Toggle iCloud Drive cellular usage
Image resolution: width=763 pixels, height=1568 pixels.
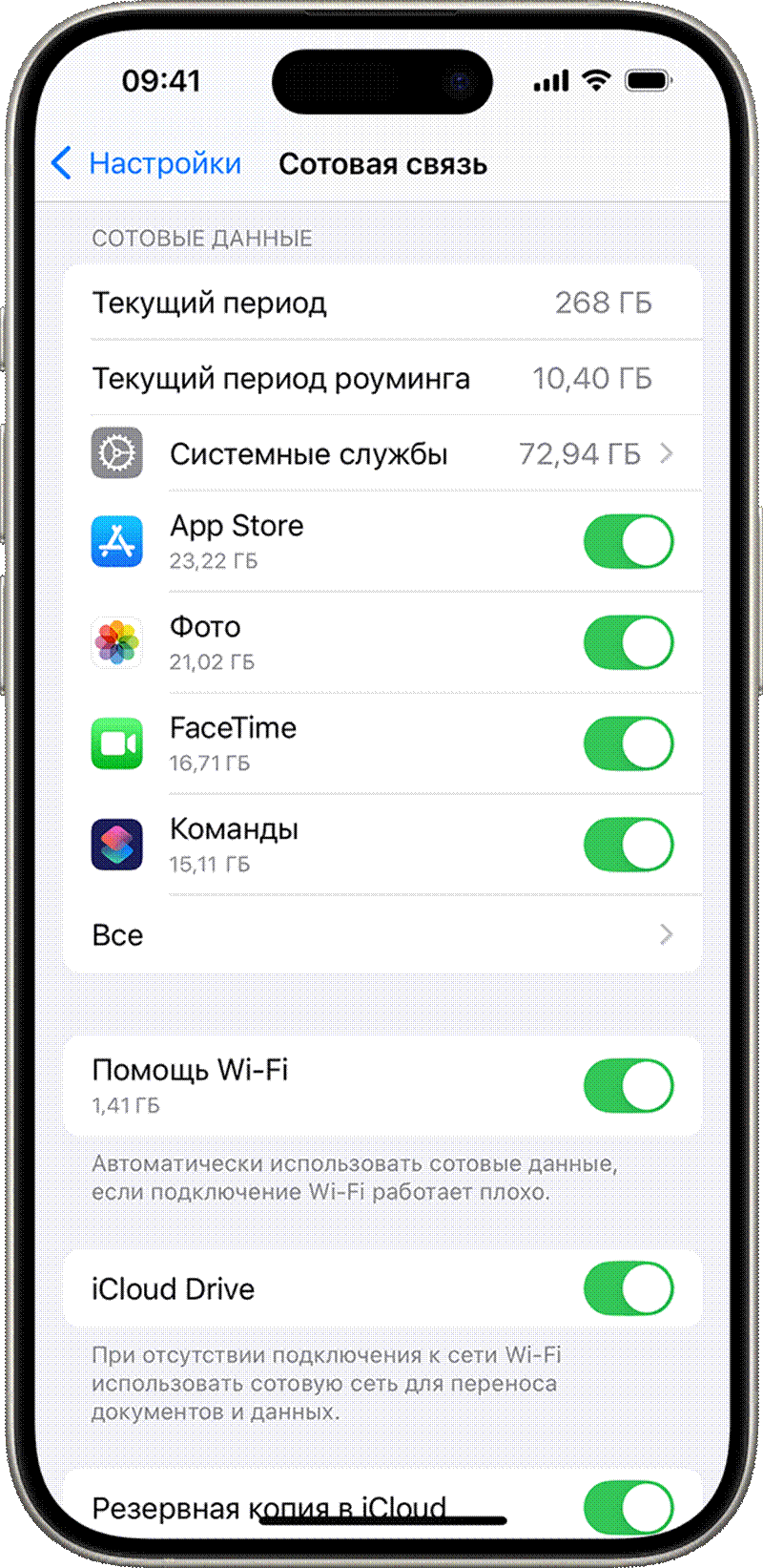point(628,1289)
